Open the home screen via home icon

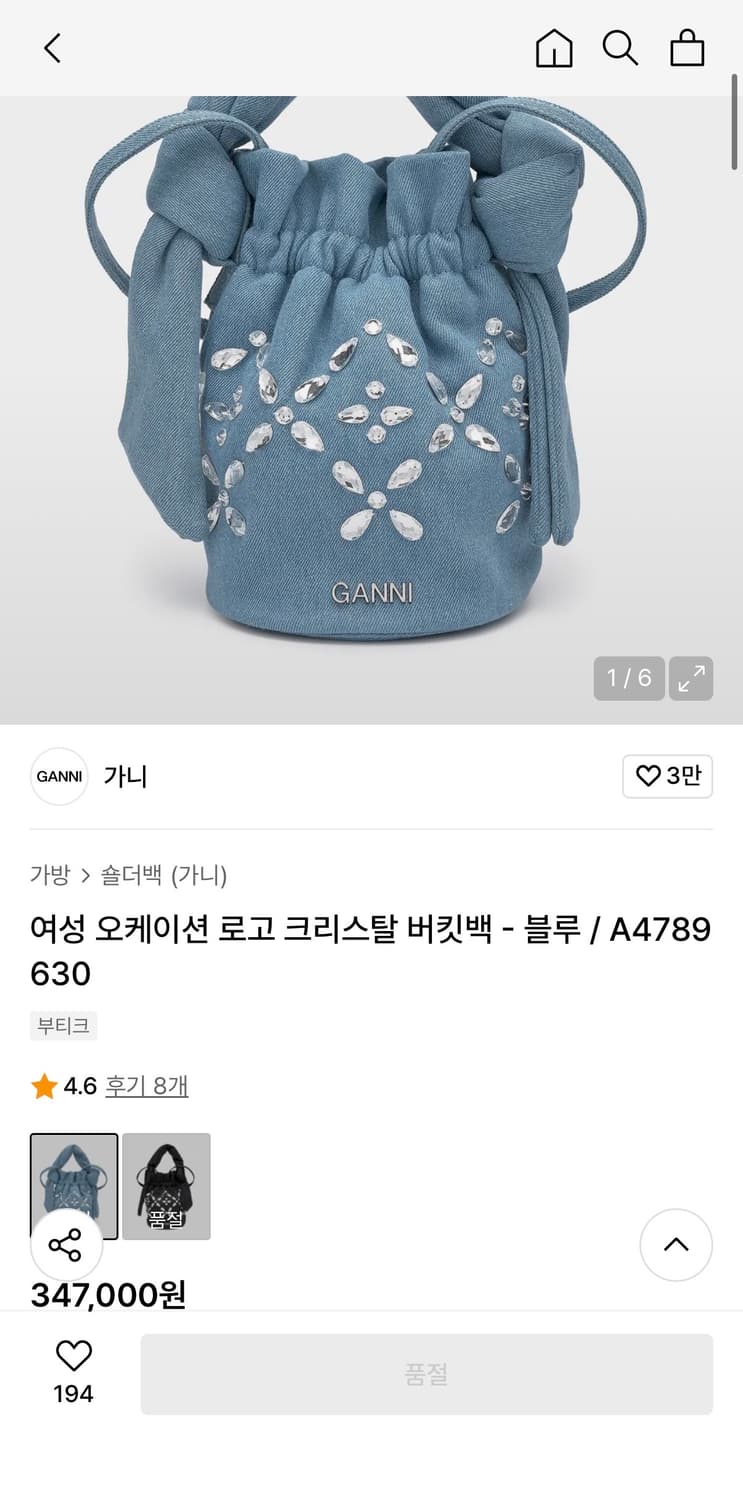[x=553, y=47]
